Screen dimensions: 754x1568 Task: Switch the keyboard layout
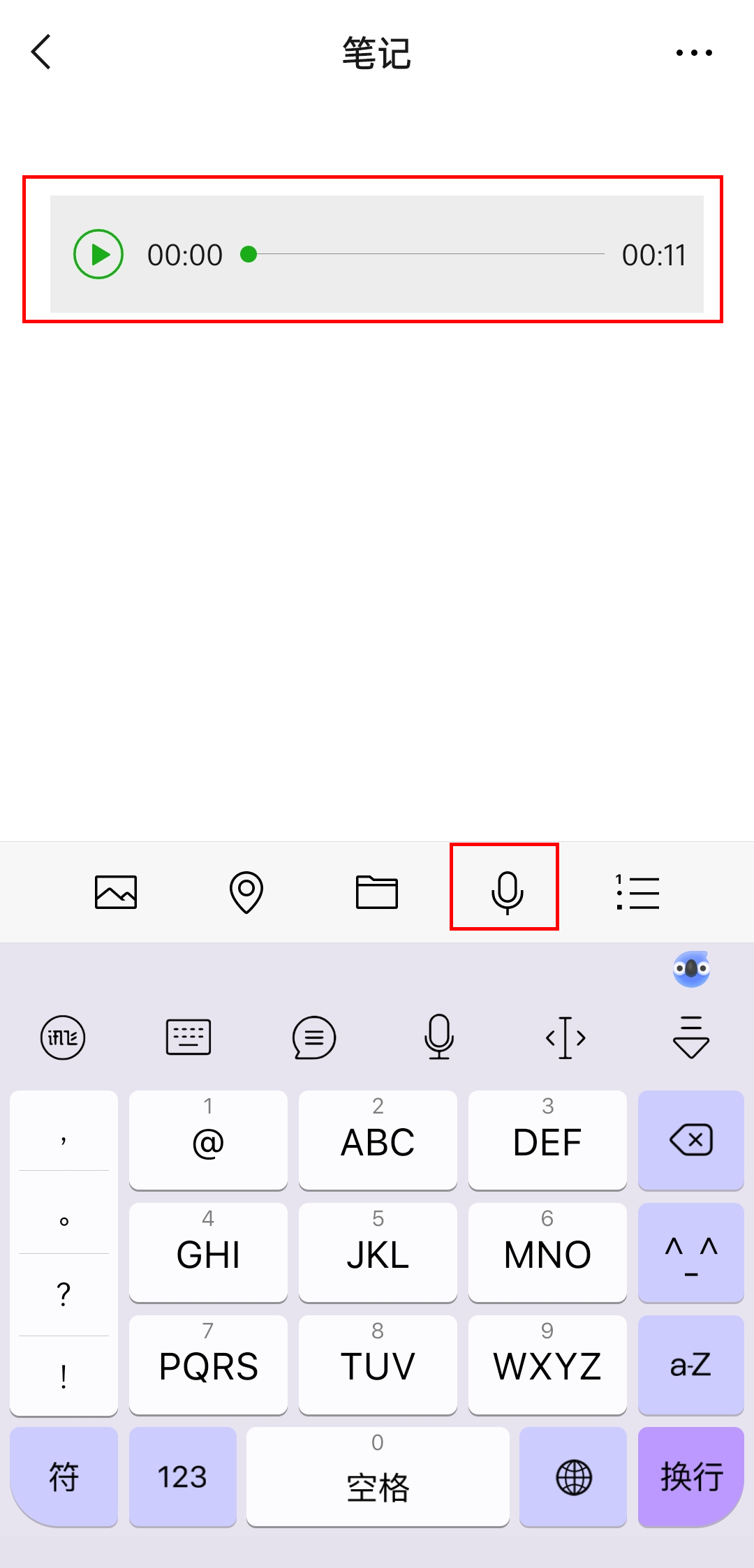pyautogui.click(x=188, y=1037)
